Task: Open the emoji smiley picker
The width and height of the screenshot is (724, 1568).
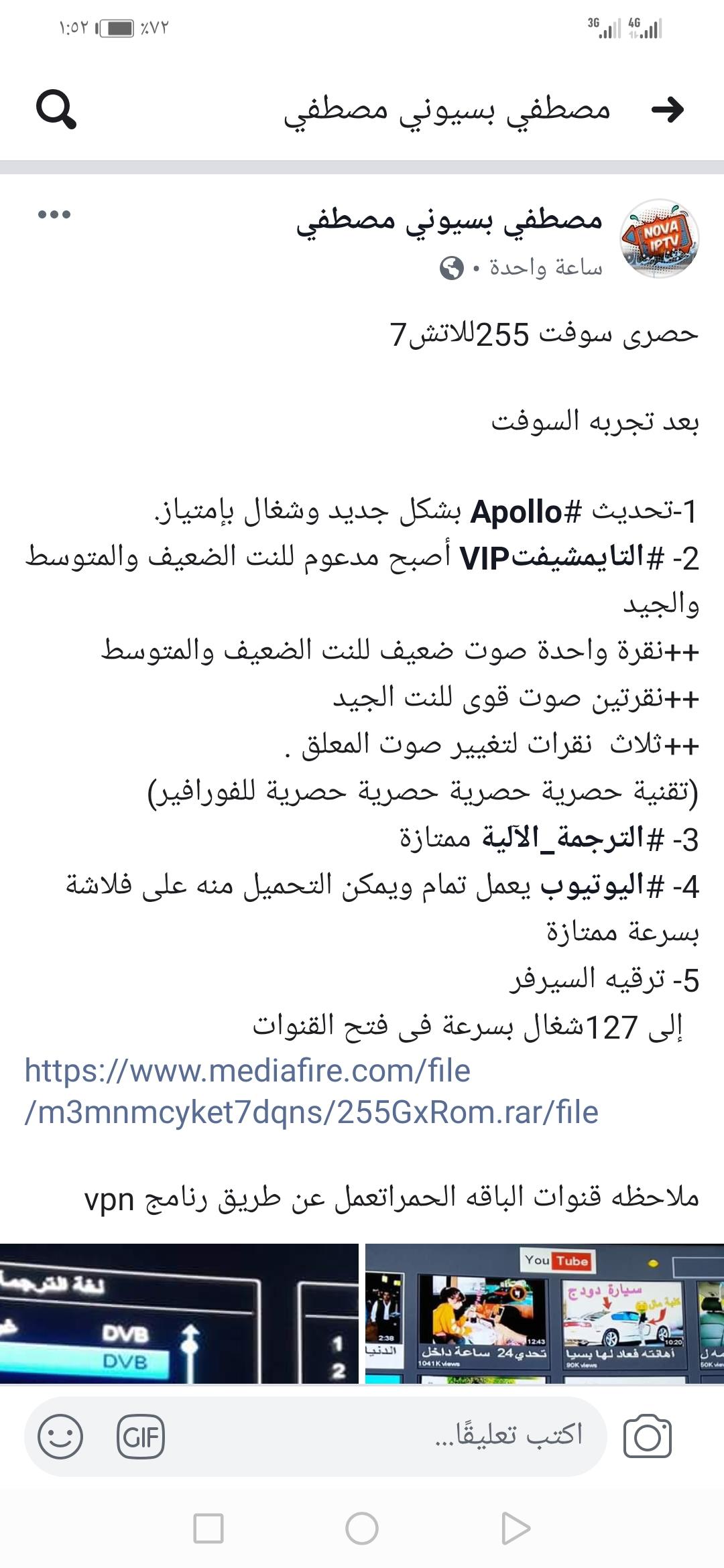Action: coord(60,1436)
